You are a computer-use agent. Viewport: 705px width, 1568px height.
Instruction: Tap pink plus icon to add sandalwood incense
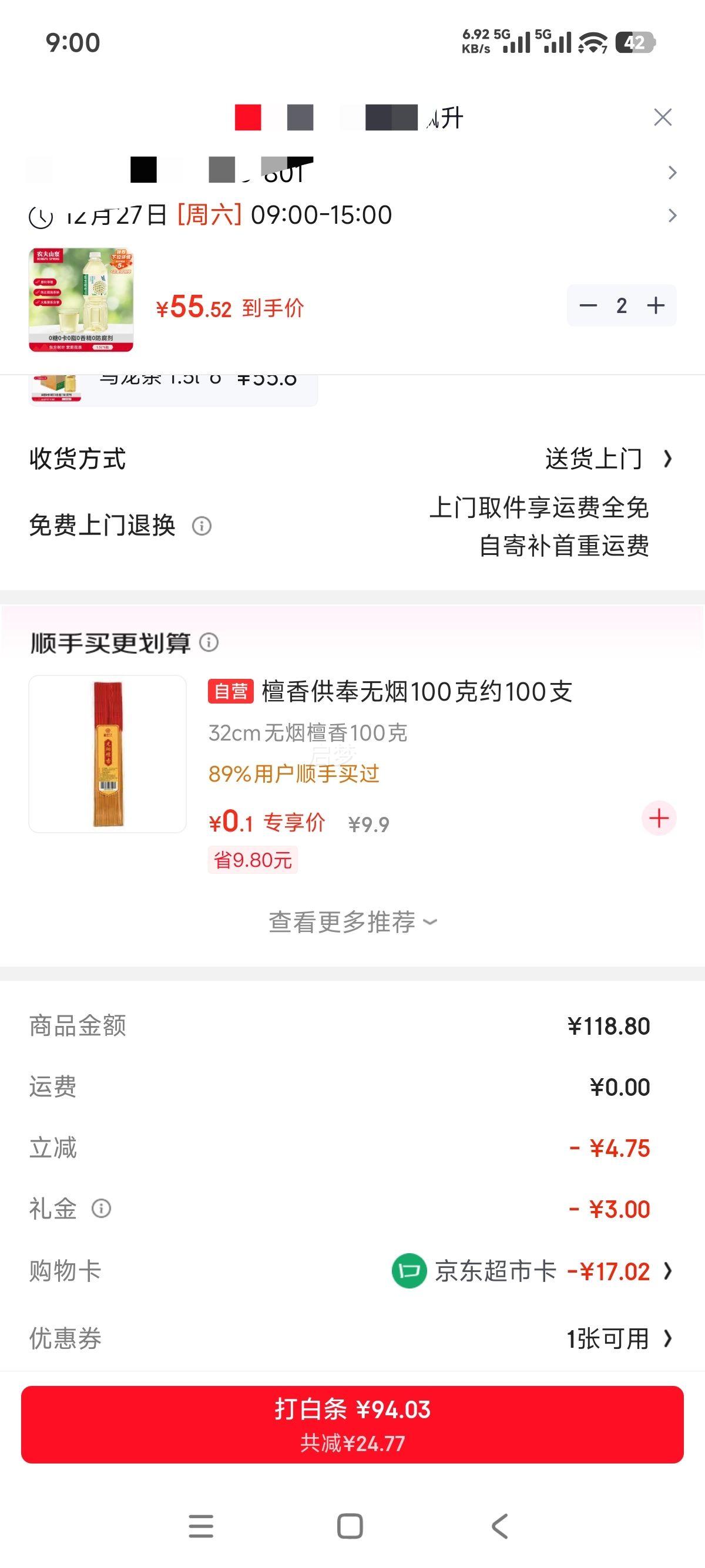click(x=658, y=819)
